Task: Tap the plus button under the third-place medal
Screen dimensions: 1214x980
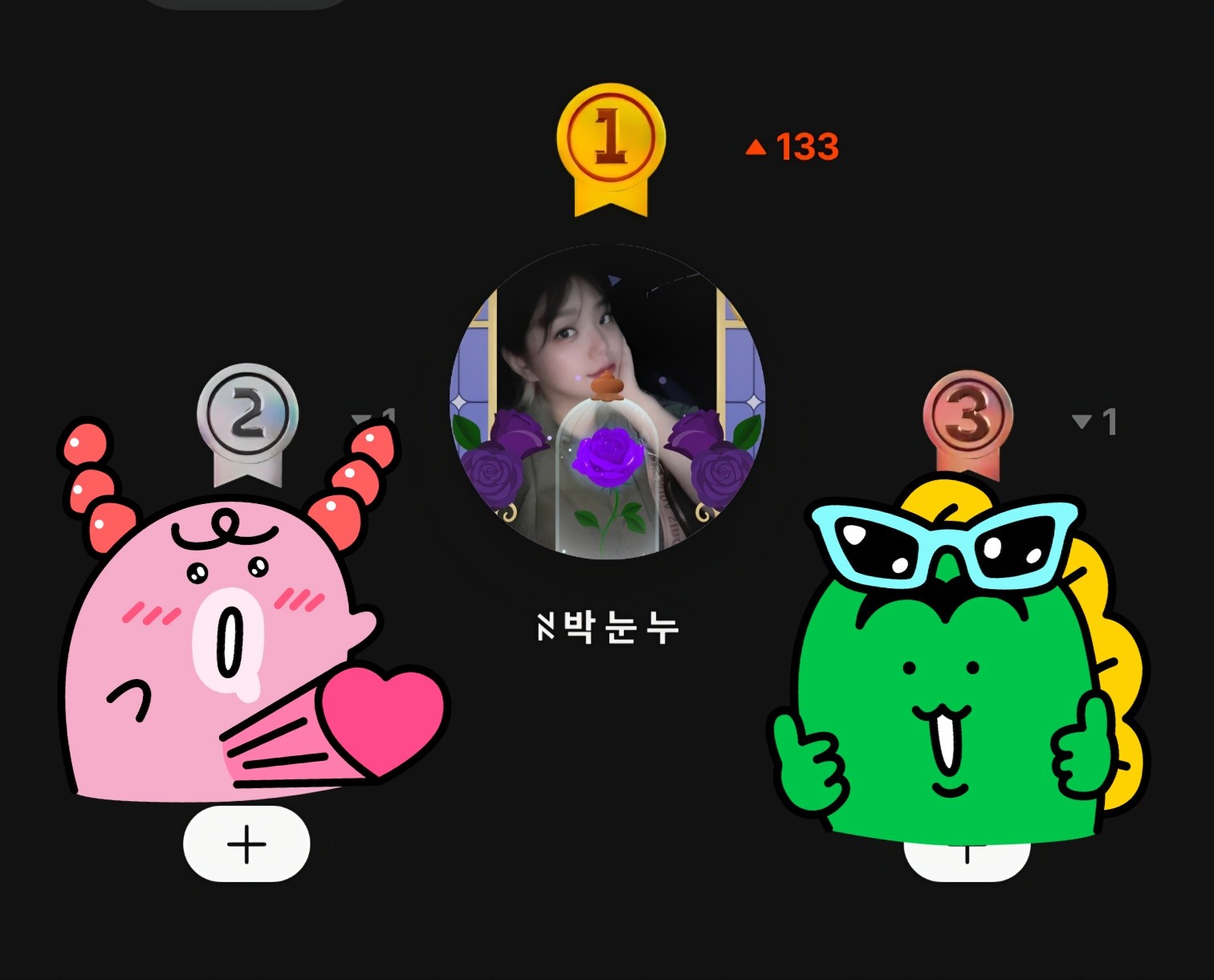Action: [967, 861]
